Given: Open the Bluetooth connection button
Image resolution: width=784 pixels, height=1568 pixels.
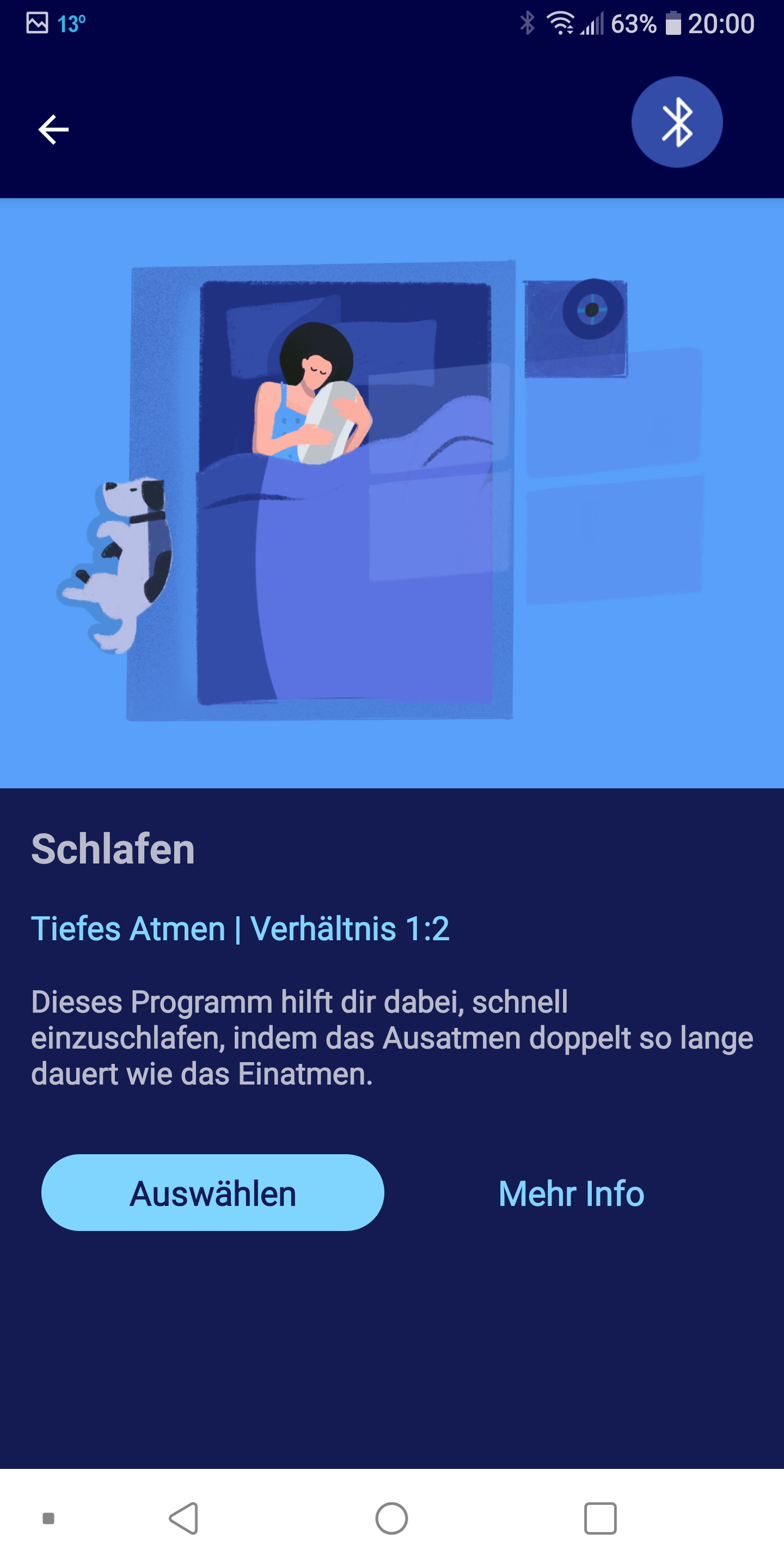Looking at the screenshot, I should tap(677, 122).
